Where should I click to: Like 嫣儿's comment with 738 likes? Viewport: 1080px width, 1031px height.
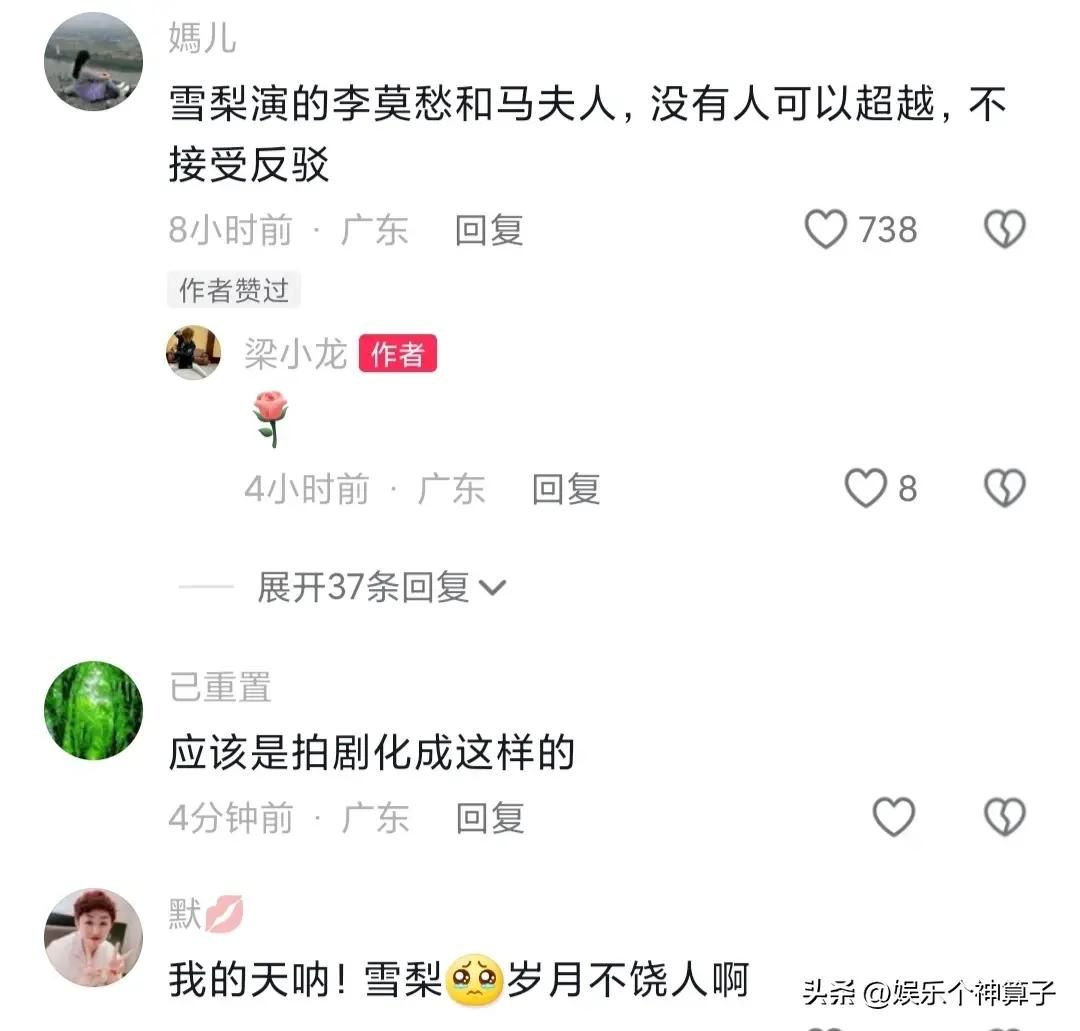826,230
